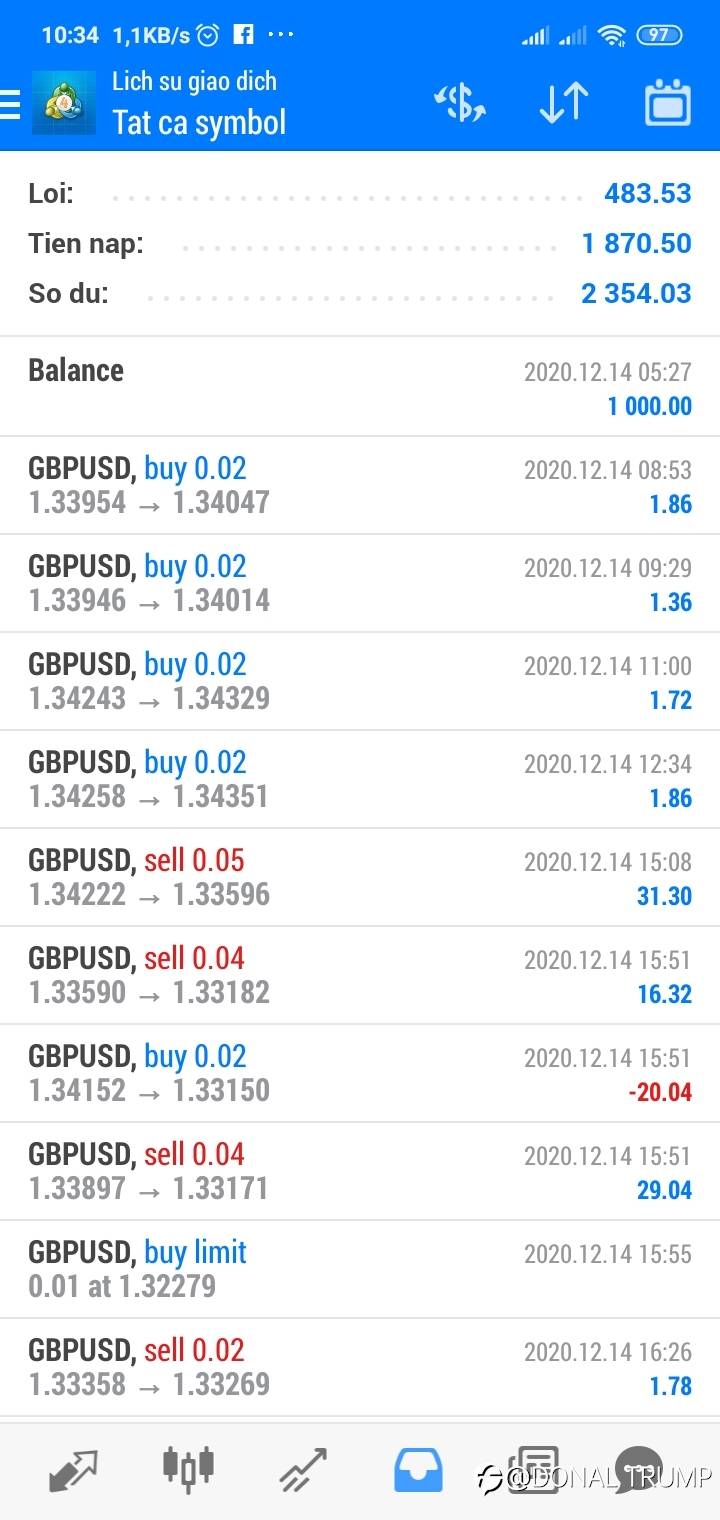Switch to the candlestick Chart tab
Image resolution: width=720 pixels, height=1520 pixels.
point(188,1468)
